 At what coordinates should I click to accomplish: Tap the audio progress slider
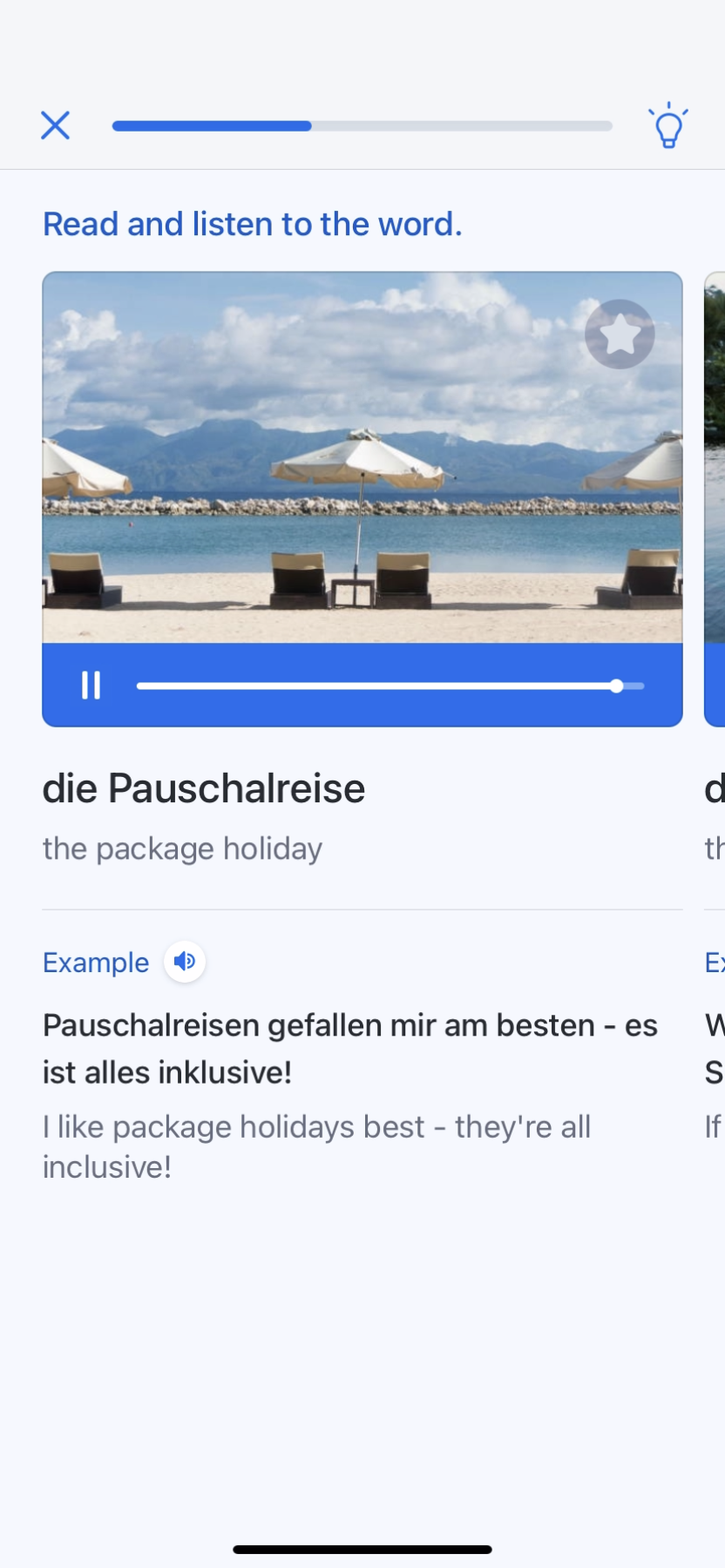(x=390, y=686)
